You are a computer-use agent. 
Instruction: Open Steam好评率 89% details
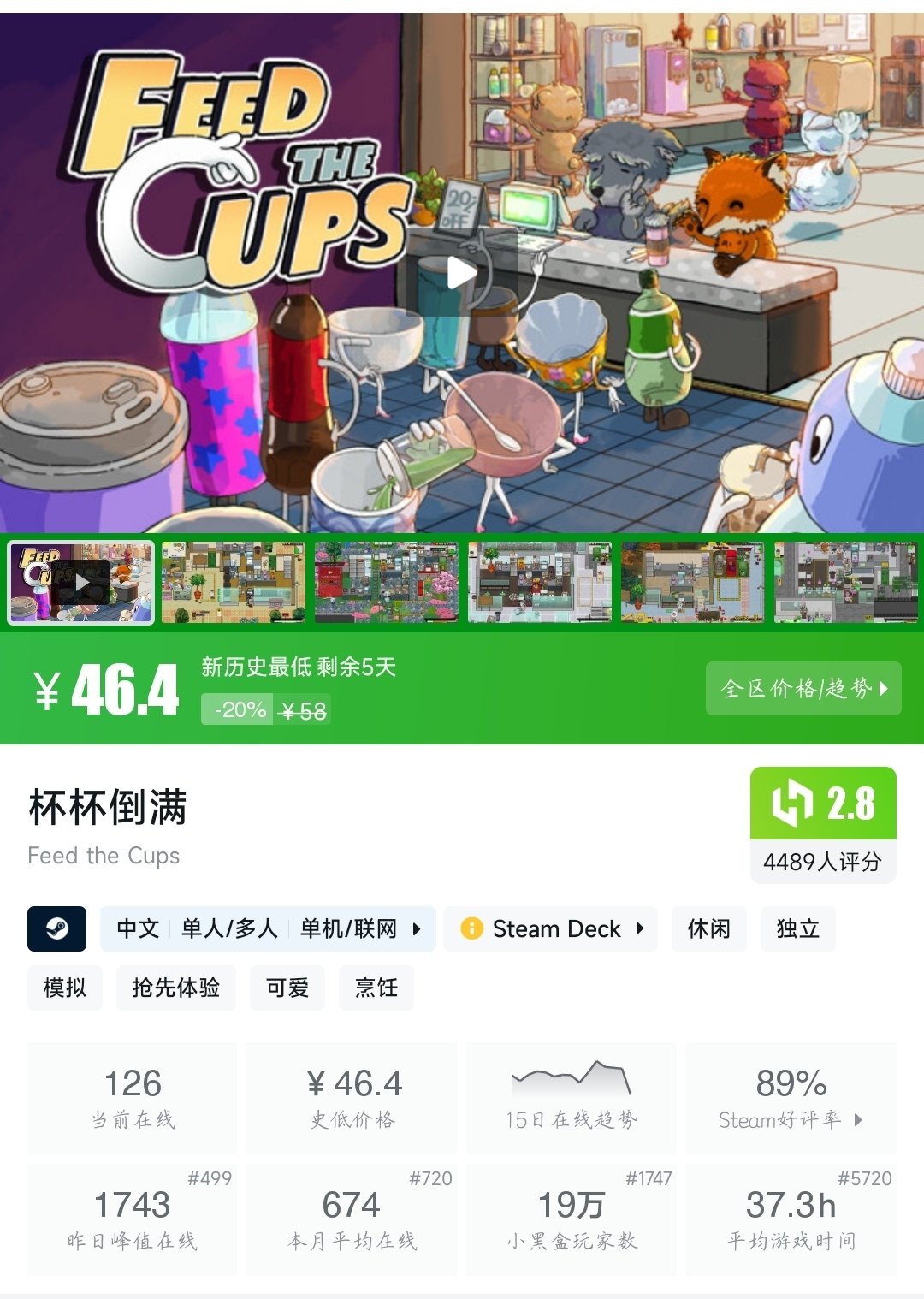point(791,1097)
